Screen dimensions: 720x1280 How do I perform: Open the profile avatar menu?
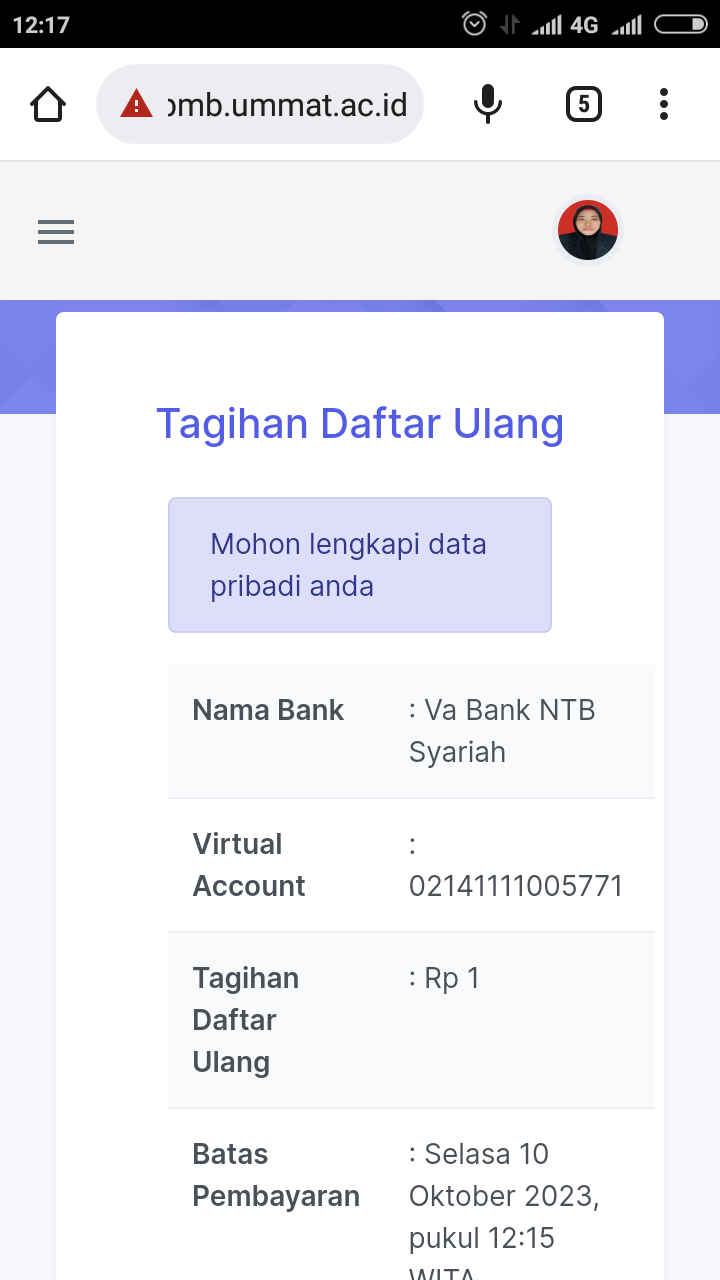click(588, 231)
